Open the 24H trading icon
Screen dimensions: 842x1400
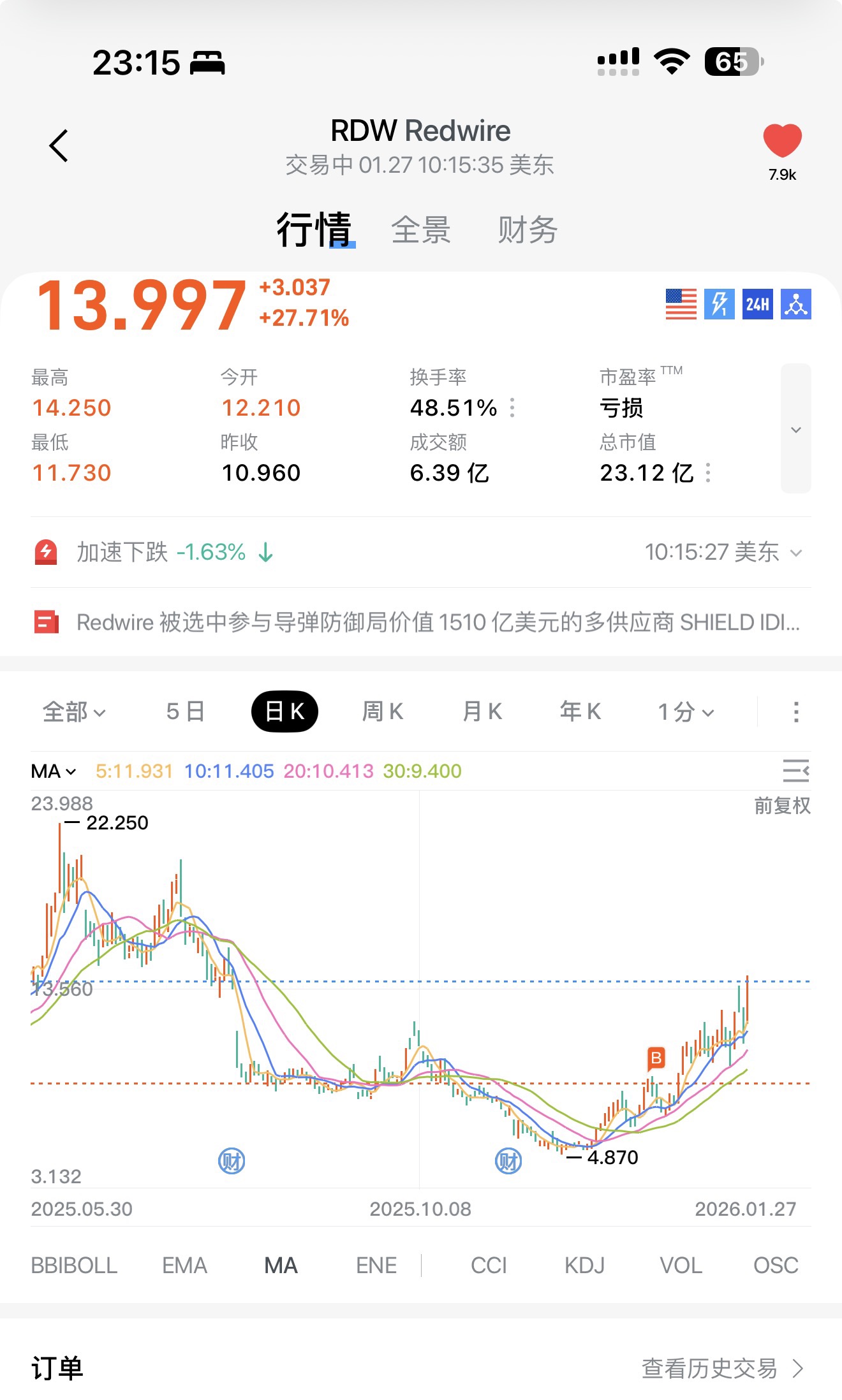[x=757, y=304]
